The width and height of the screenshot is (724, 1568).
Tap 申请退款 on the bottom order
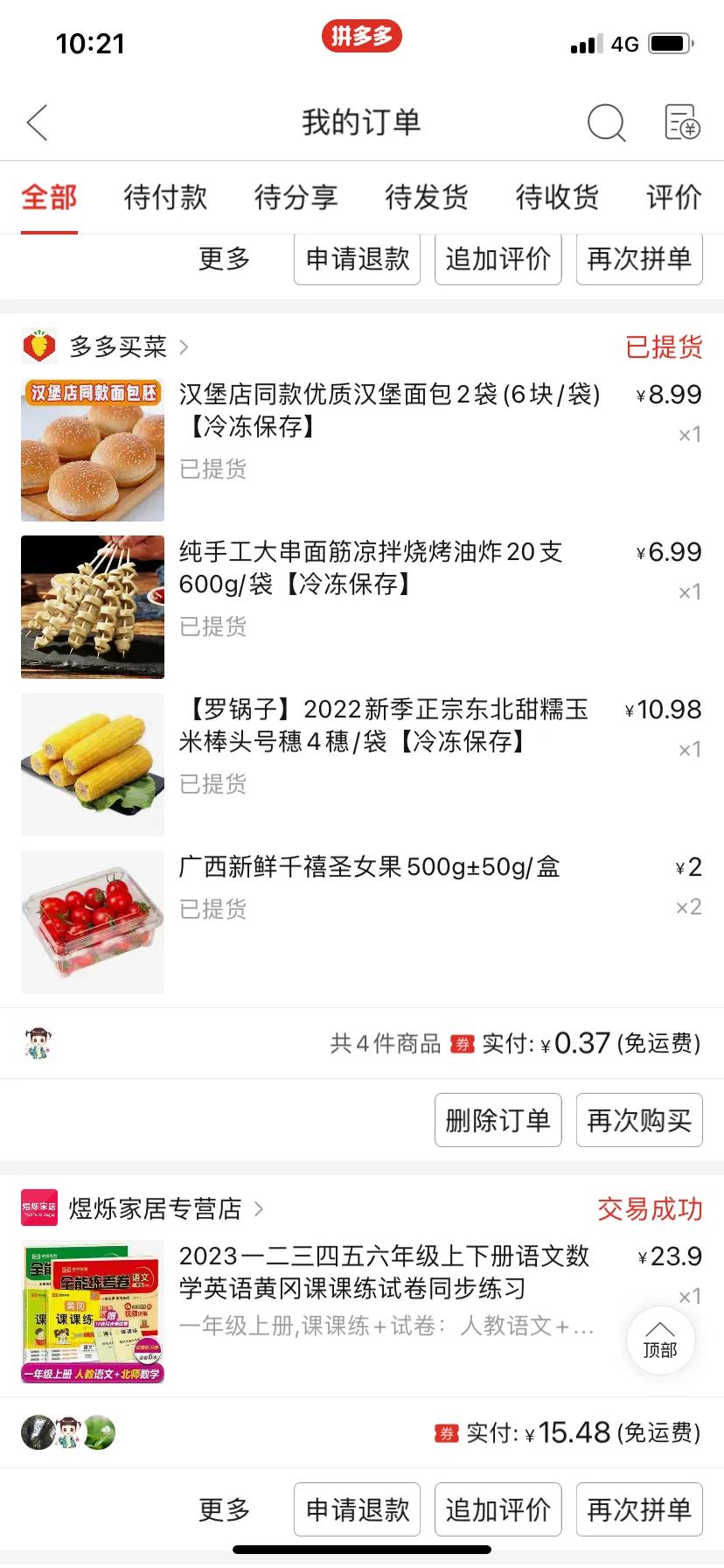point(357,1508)
